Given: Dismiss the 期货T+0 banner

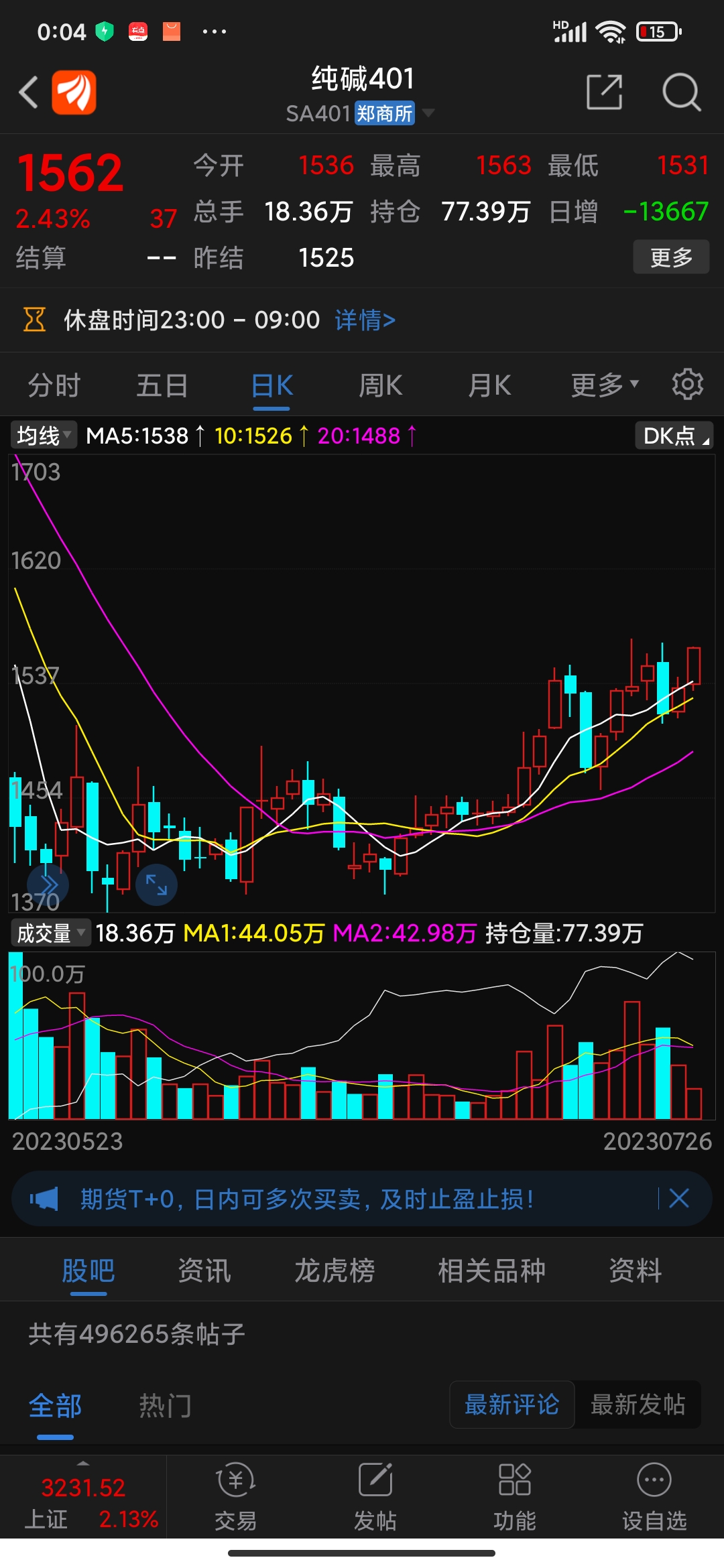Looking at the screenshot, I should (679, 1198).
